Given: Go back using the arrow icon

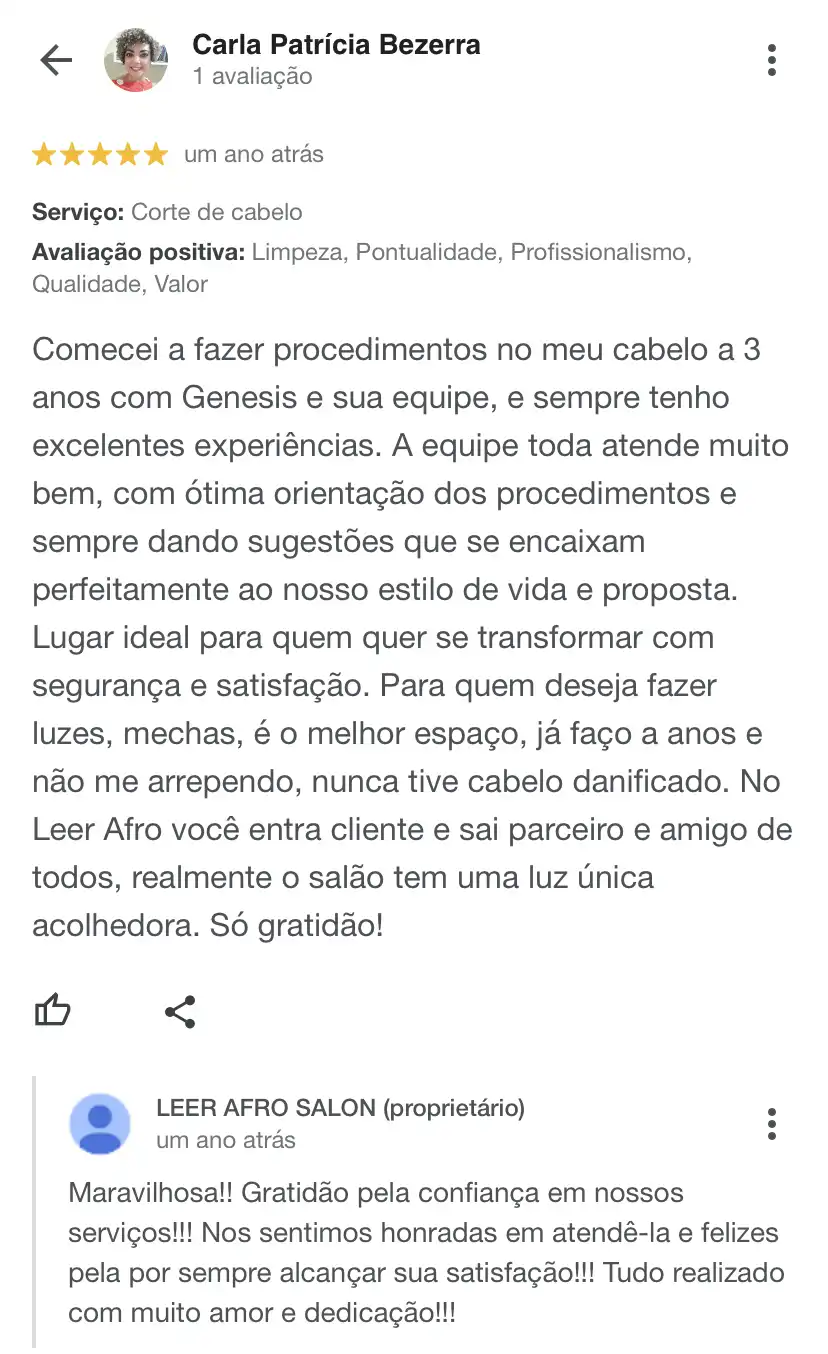Looking at the screenshot, I should pos(56,60).
